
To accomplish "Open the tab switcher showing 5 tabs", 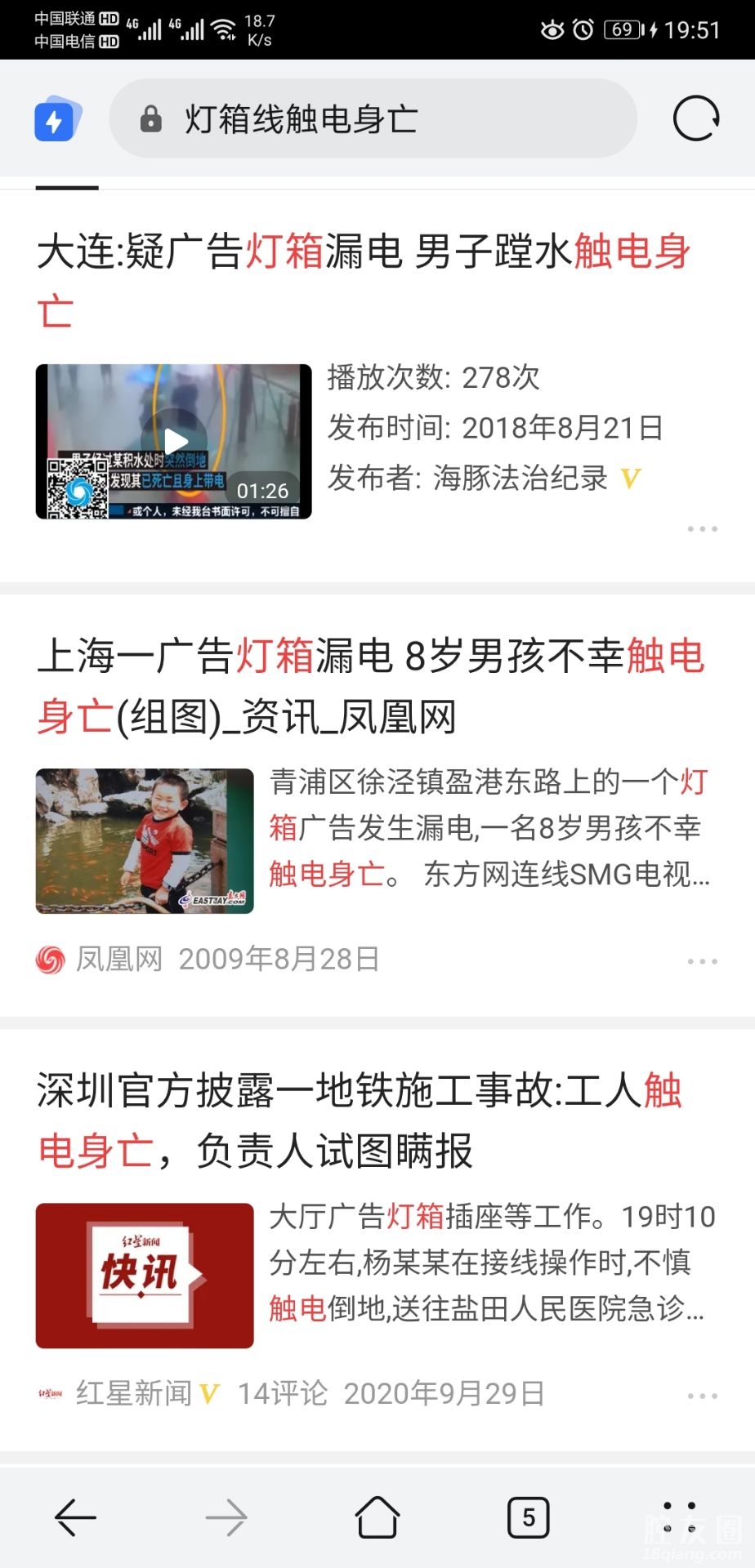I will (x=529, y=1518).
